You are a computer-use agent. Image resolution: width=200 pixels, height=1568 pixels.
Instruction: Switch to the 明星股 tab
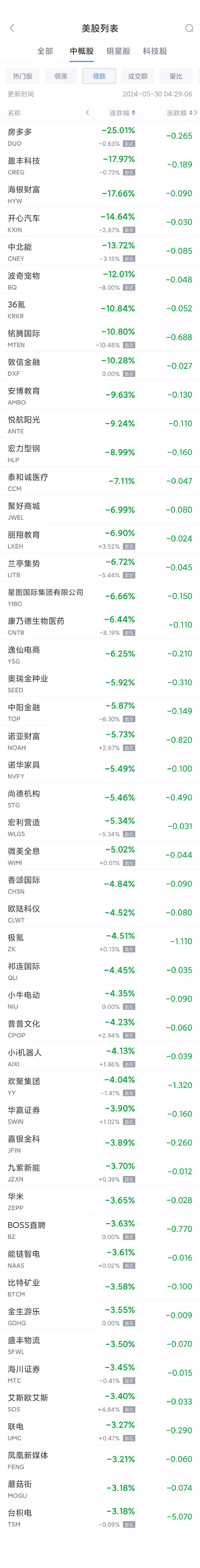118,51
